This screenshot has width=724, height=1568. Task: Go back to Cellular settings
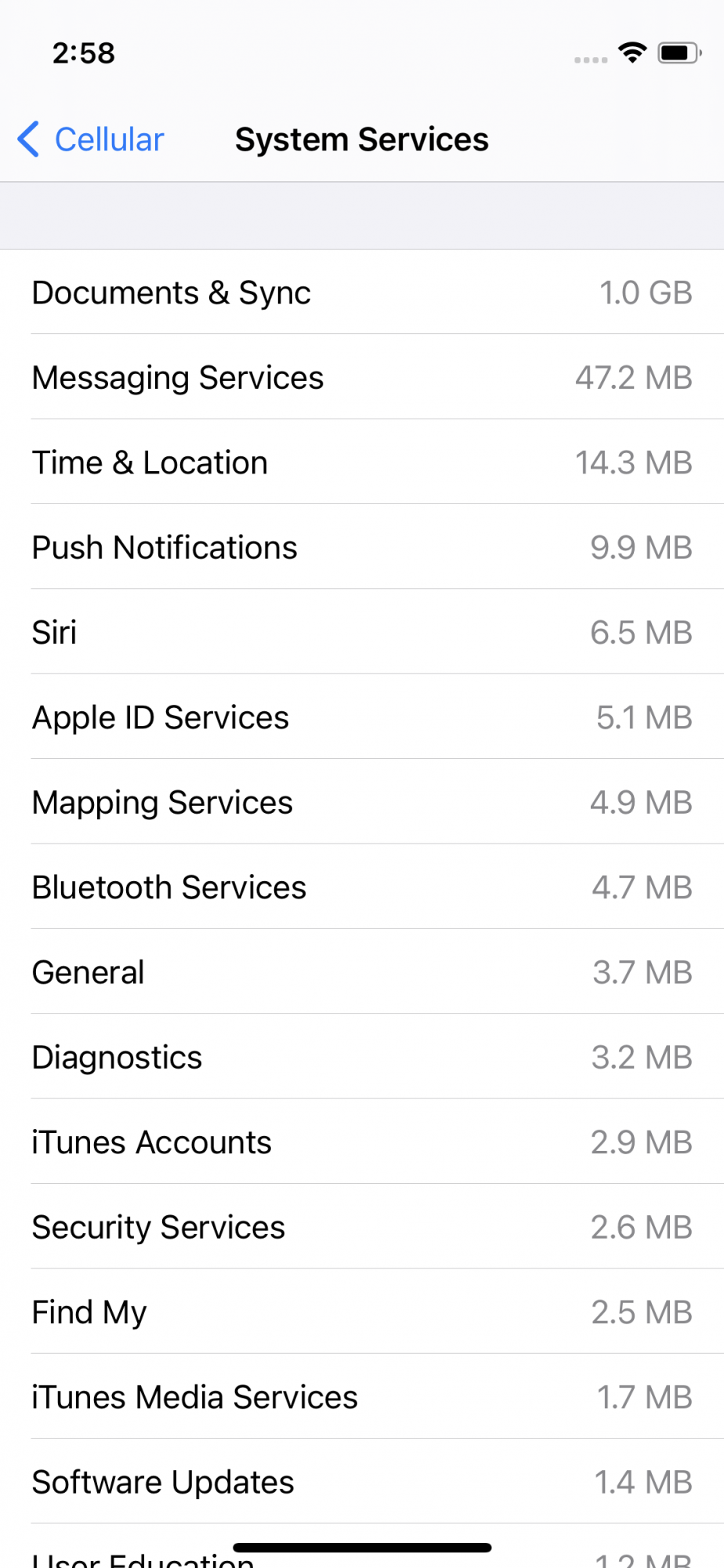(91, 140)
